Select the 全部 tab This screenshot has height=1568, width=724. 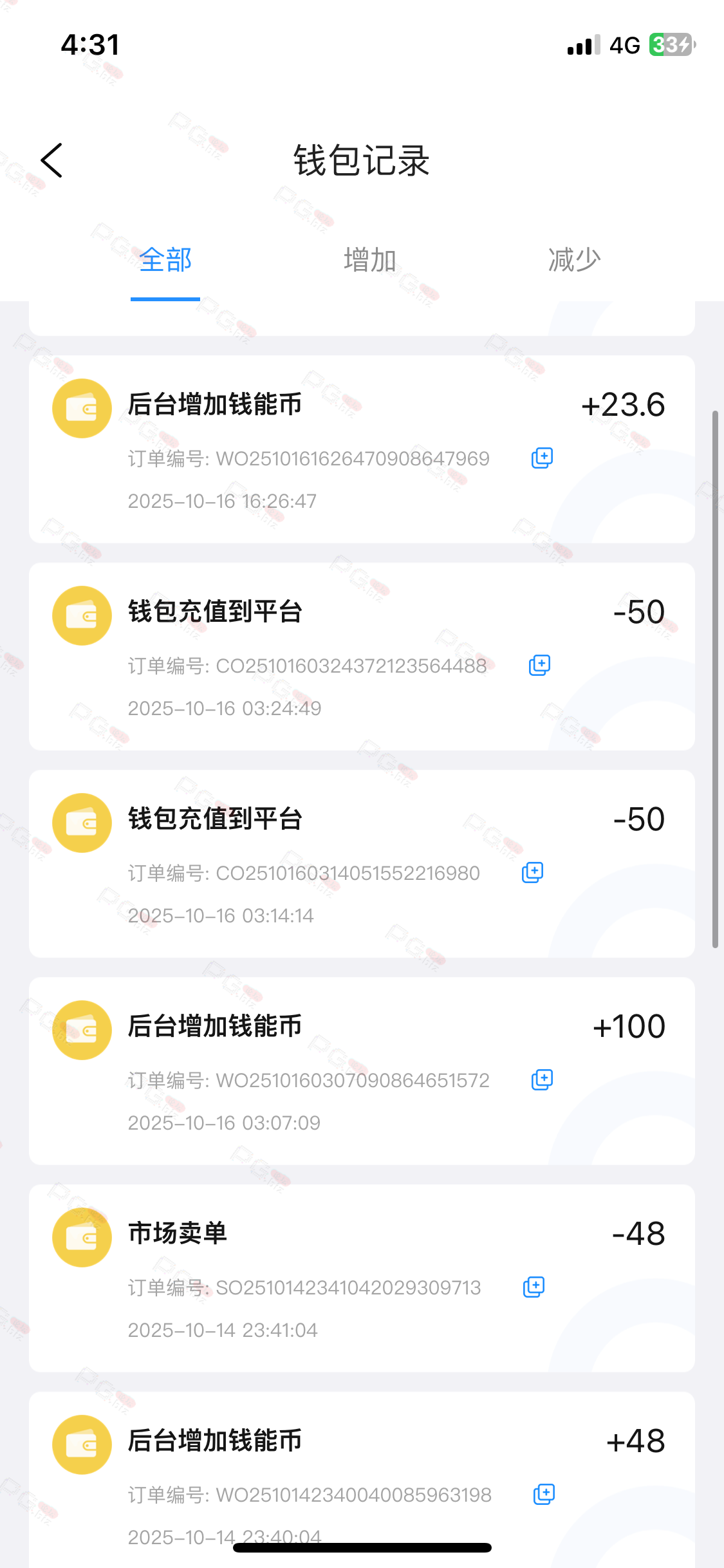(165, 260)
